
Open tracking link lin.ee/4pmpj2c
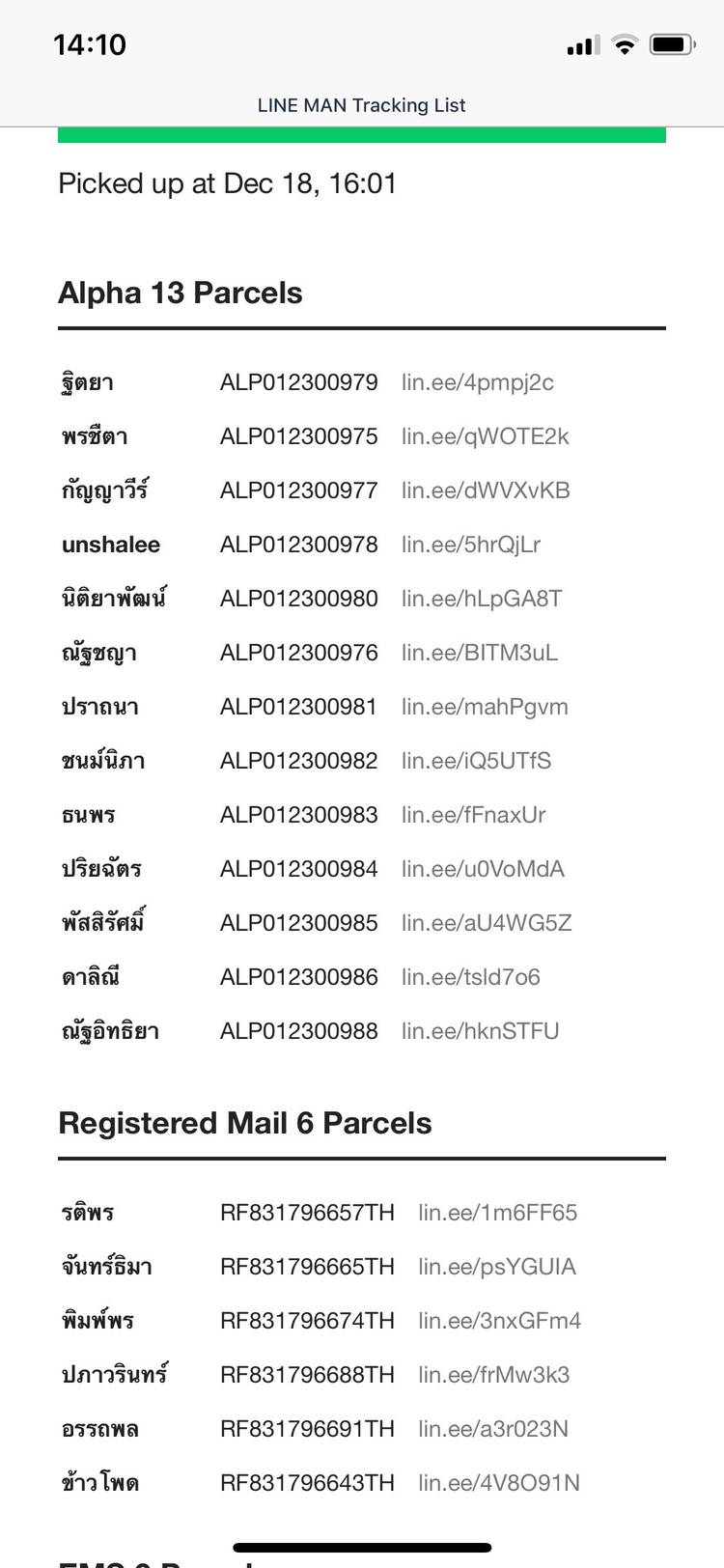pos(477,382)
